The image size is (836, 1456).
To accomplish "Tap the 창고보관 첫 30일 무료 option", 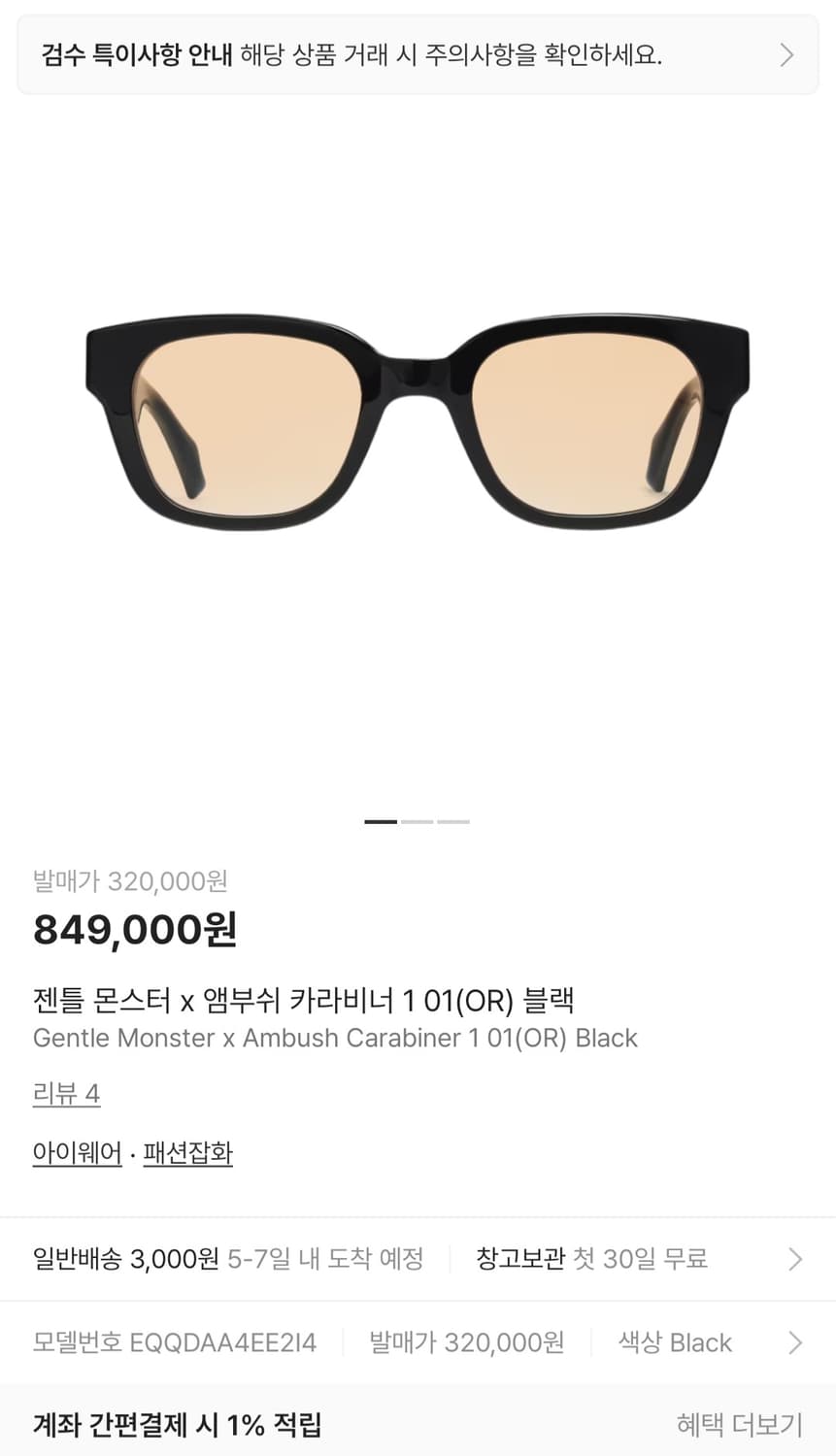I will 592,1259.
